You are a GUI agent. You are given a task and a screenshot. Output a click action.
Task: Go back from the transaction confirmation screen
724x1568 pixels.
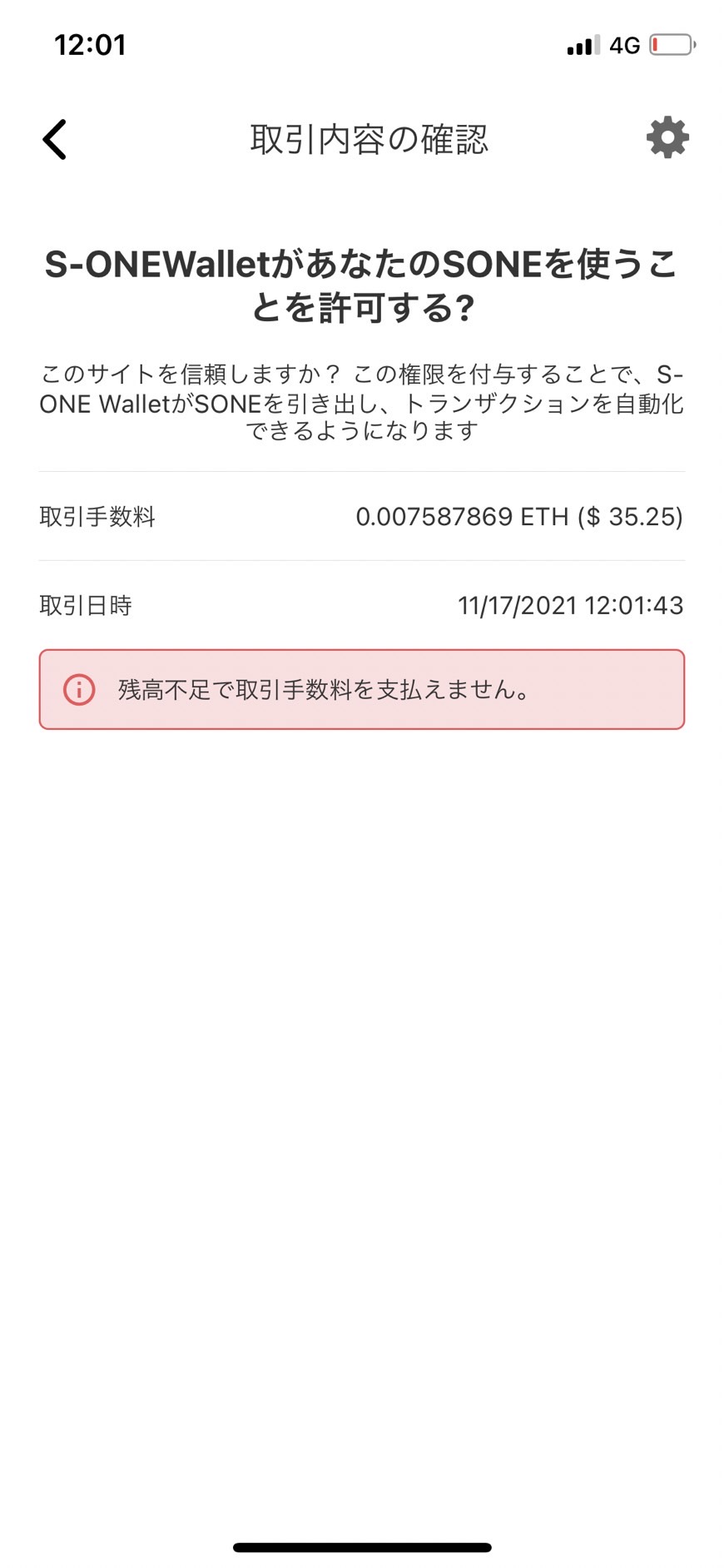coord(54,139)
